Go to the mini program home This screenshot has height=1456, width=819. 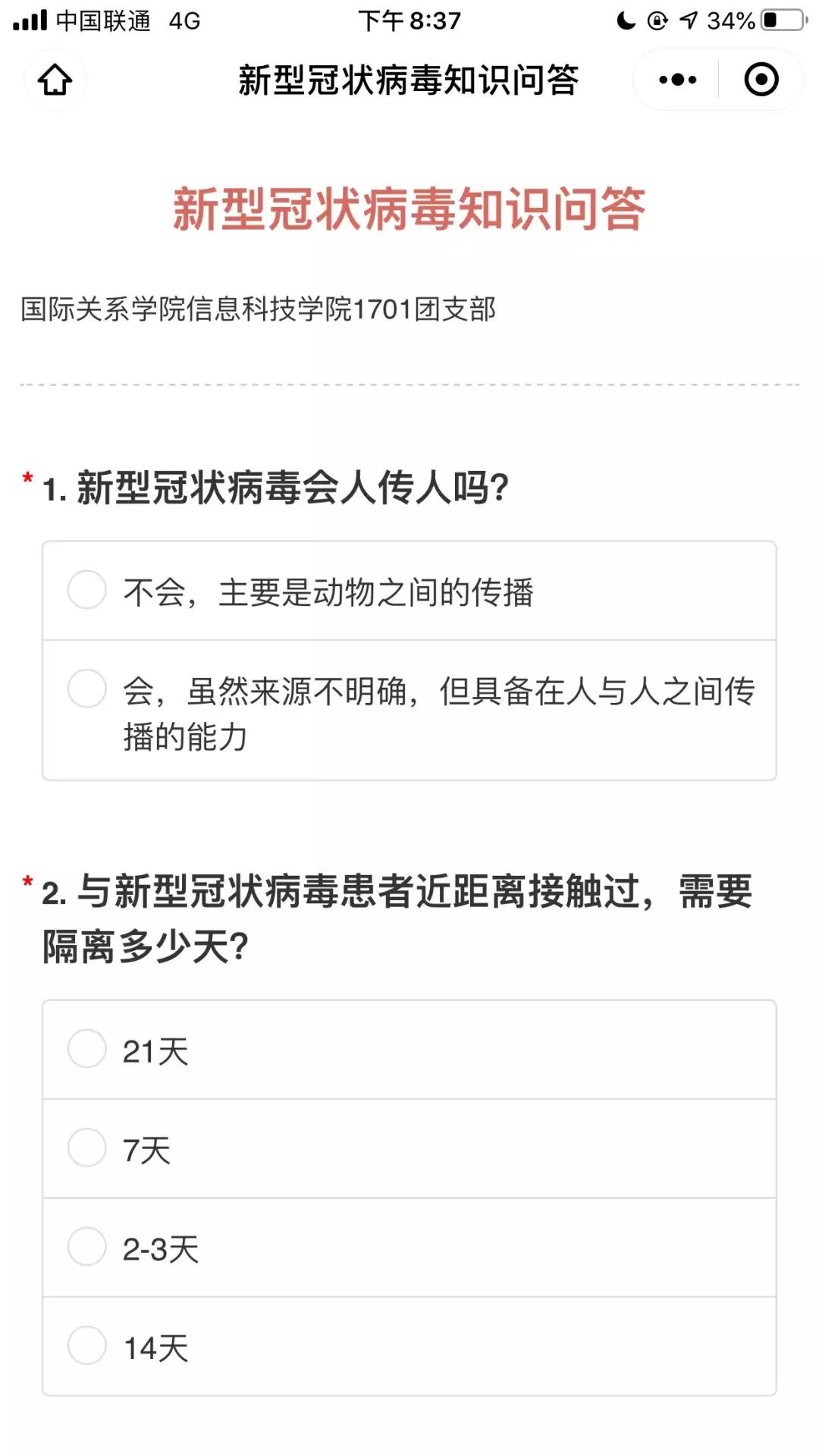pos(55,80)
